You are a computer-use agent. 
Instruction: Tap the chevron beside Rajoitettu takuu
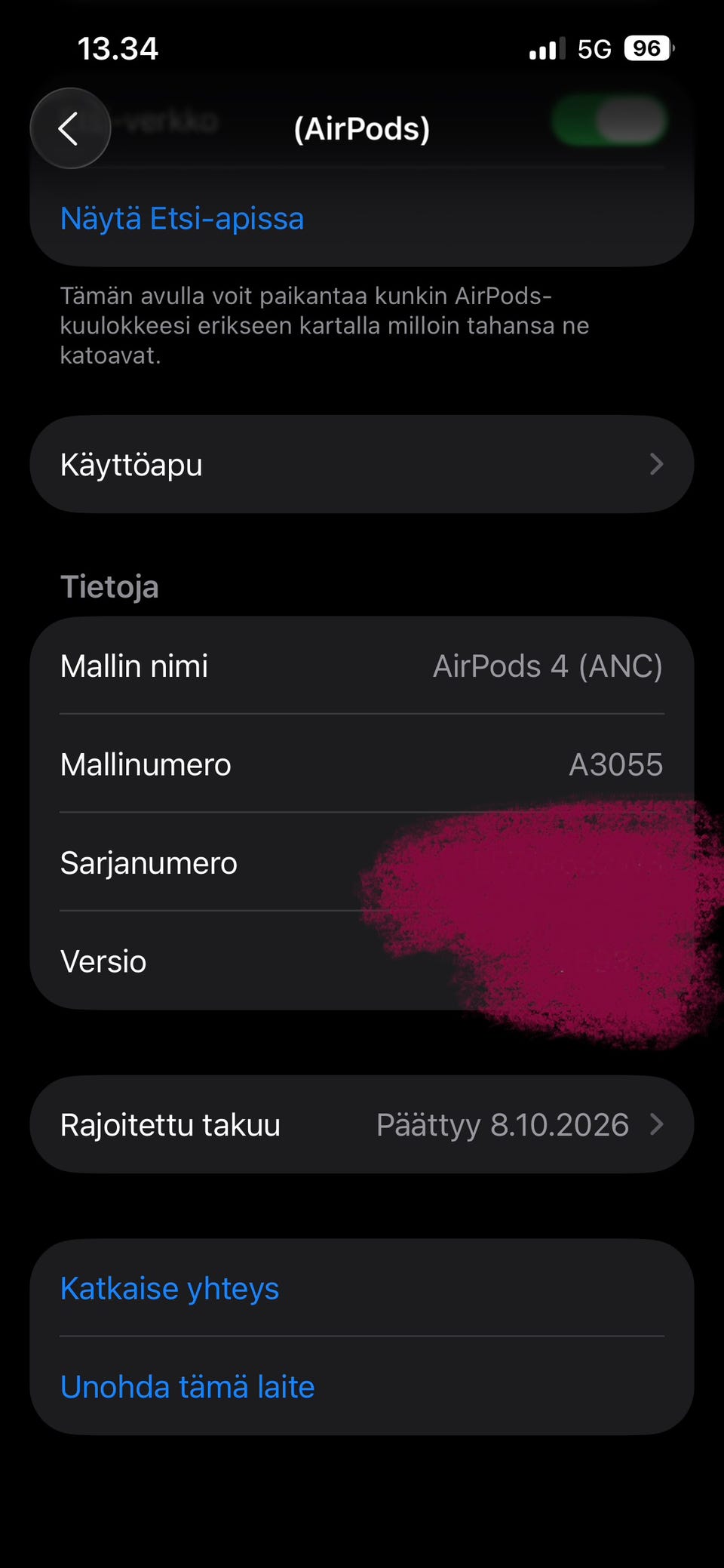[x=657, y=1124]
